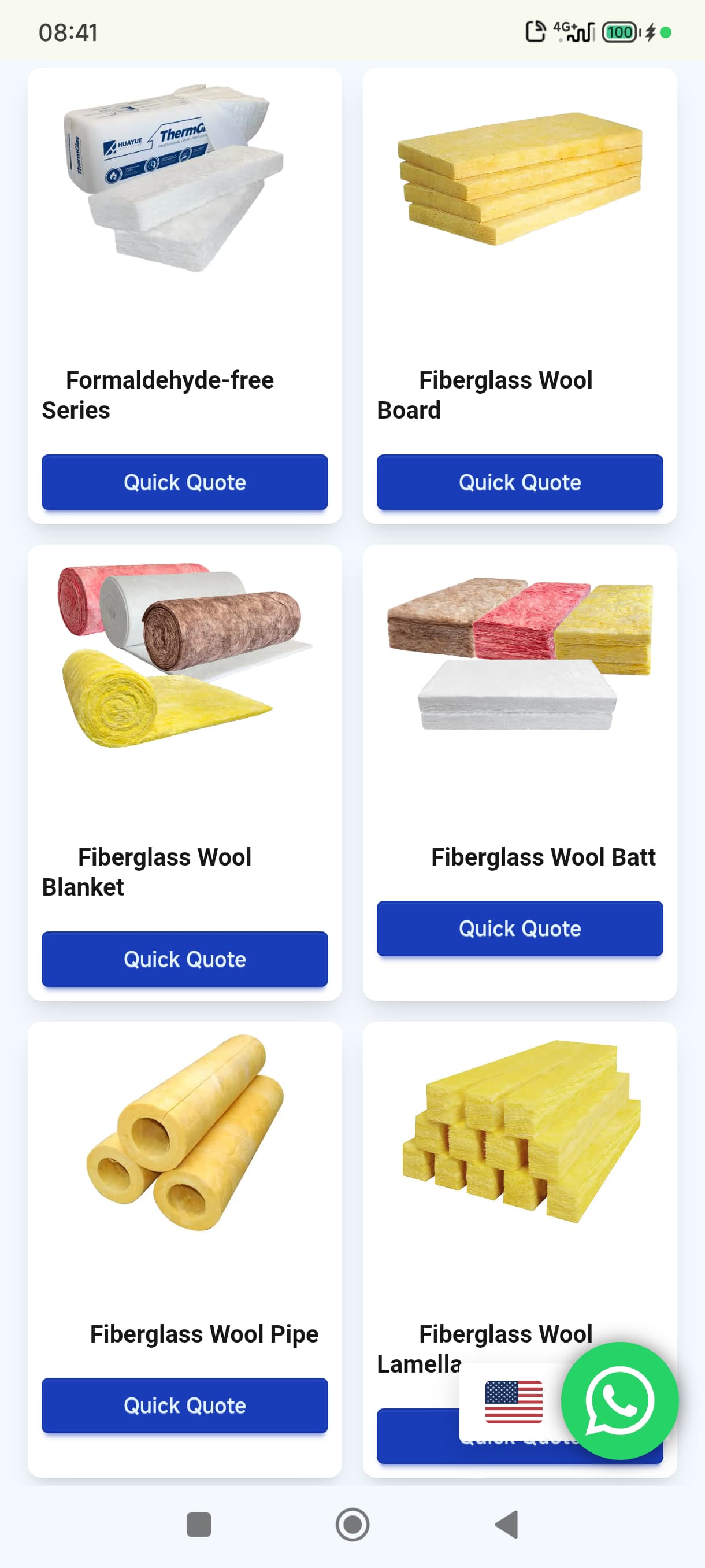Open the US flag language selector

click(x=513, y=1402)
